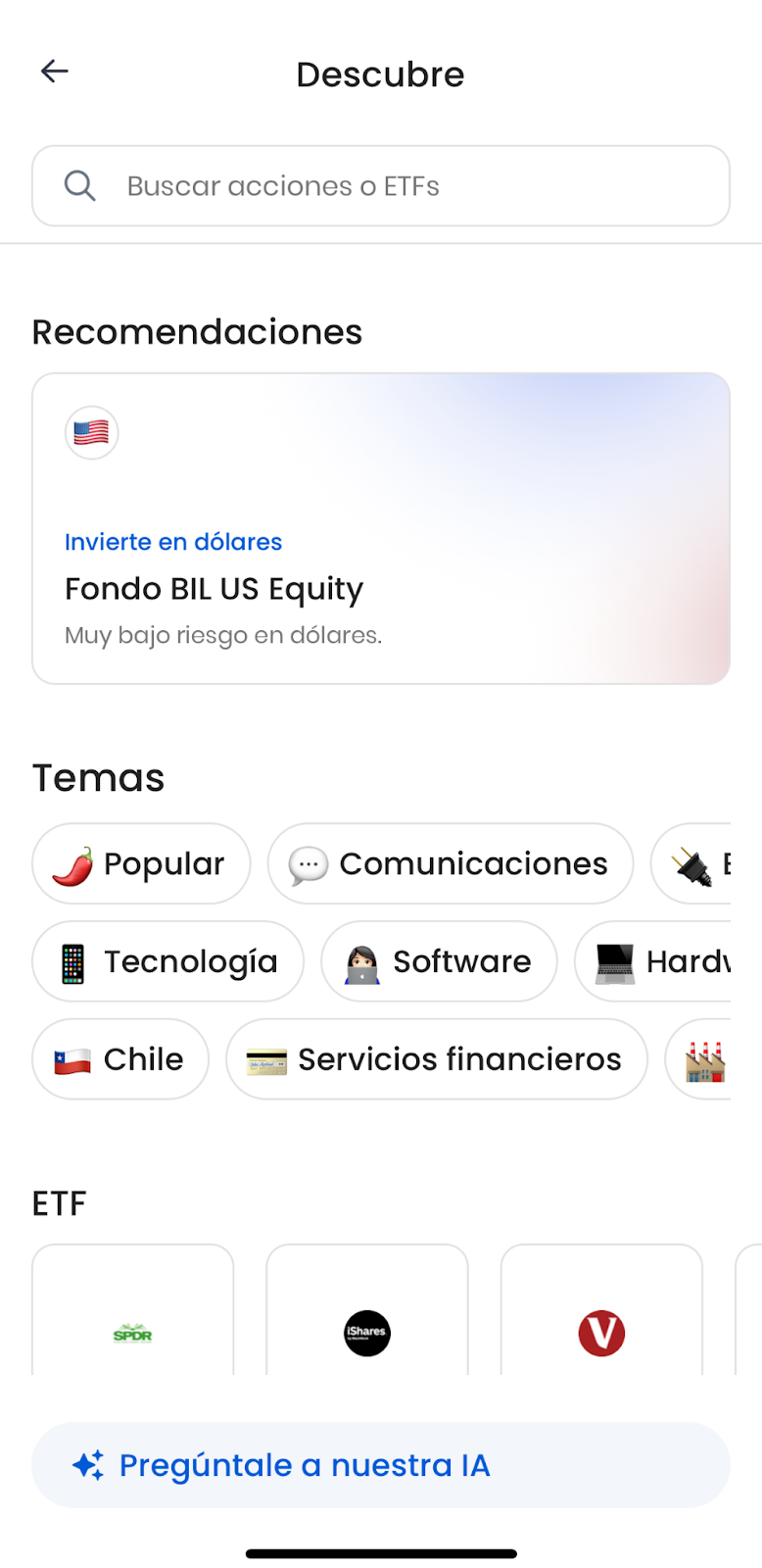Open the SPDR ETF card
The height and width of the screenshot is (1568, 762).
[133, 1313]
